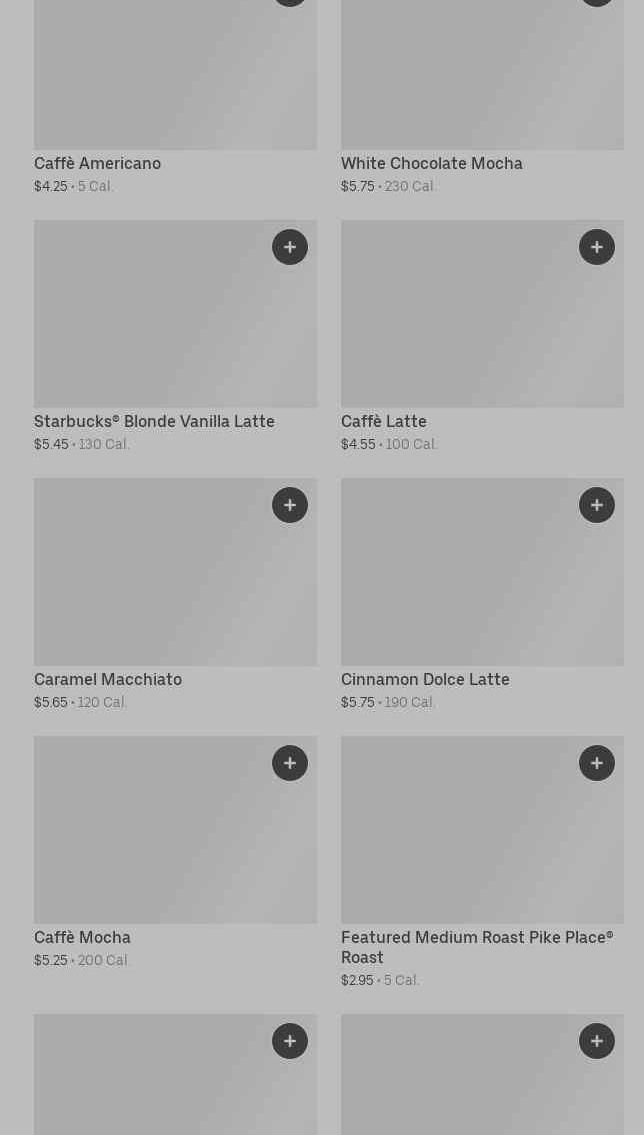Viewport: 644px width, 1135px height.
Task: Open the Caffè Americano item
Action: (97, 164)
